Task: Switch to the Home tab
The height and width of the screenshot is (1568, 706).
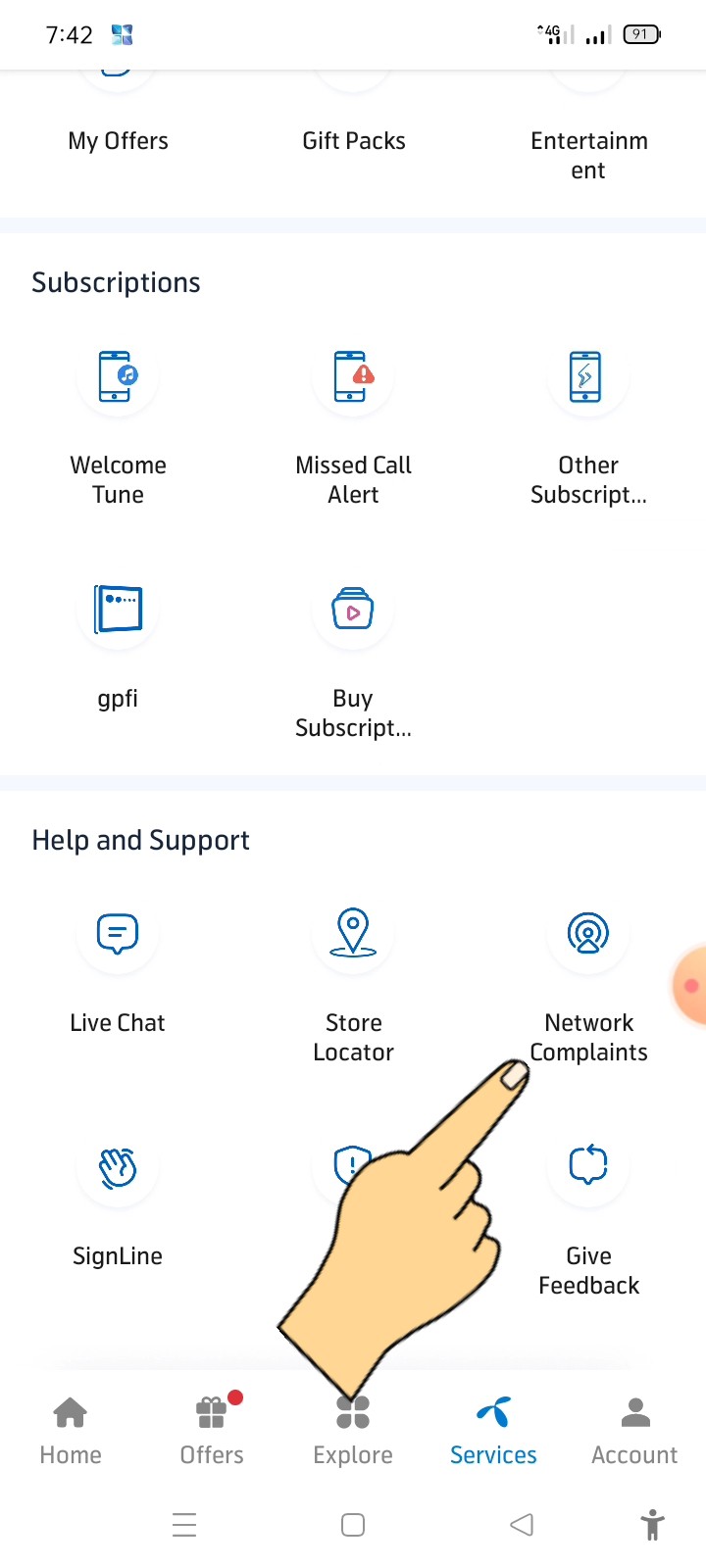Action: coord(71,1431)
